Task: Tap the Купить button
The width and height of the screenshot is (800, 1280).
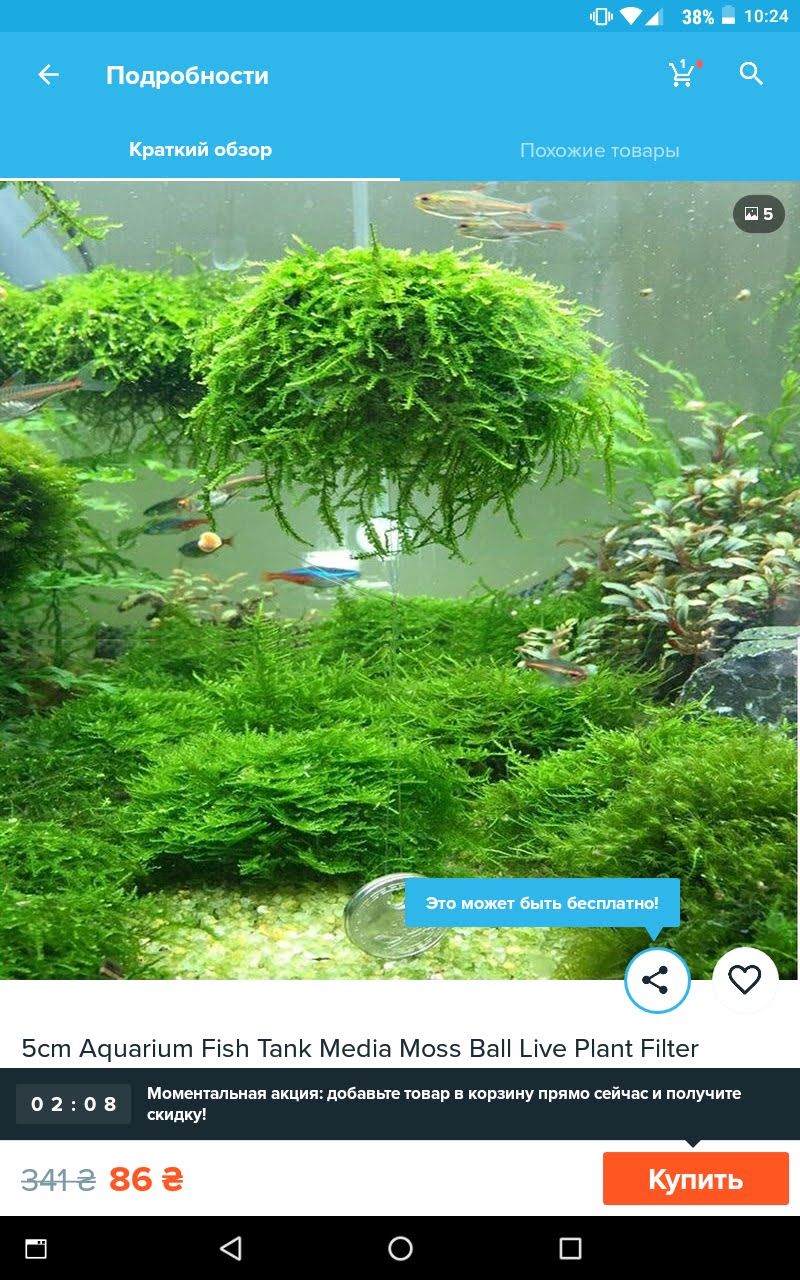Action: pyautogui.click(x=695, y=1179)
